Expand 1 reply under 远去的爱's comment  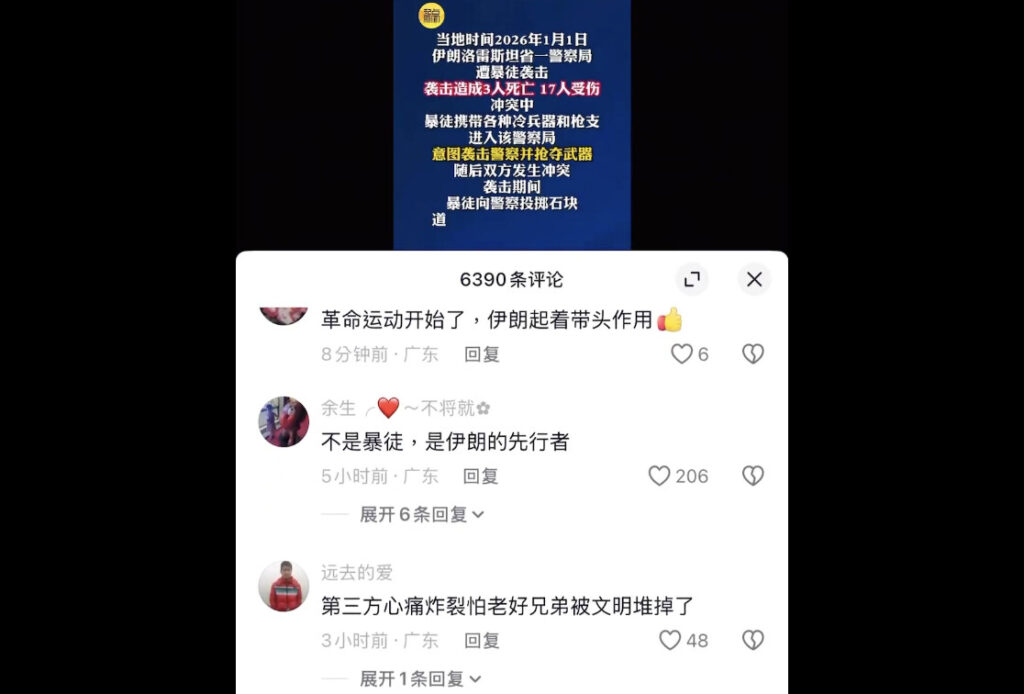421,679
